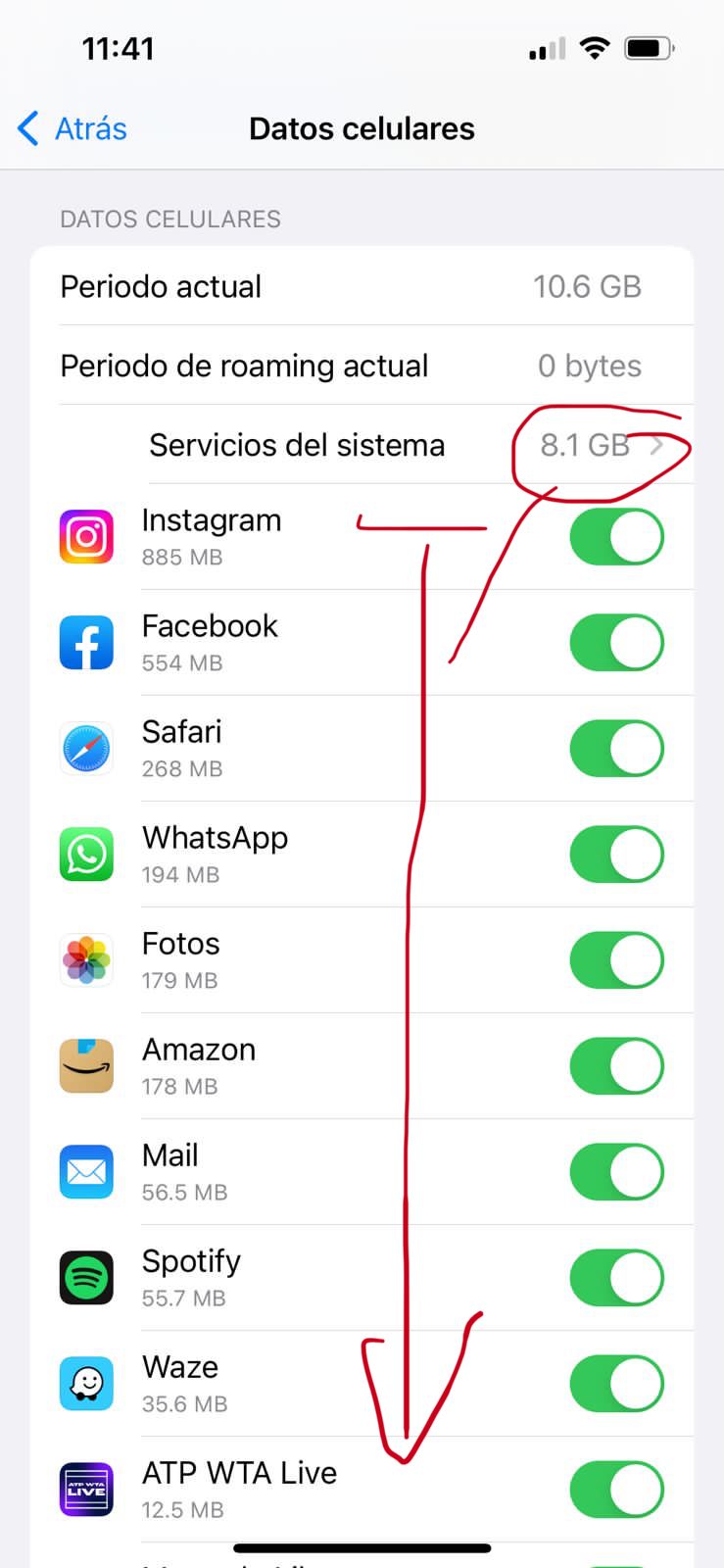Turn off Mail cellular data
Image resolution: width=724 pixels, height=1568 pixels.
[x=617, y=1172]
